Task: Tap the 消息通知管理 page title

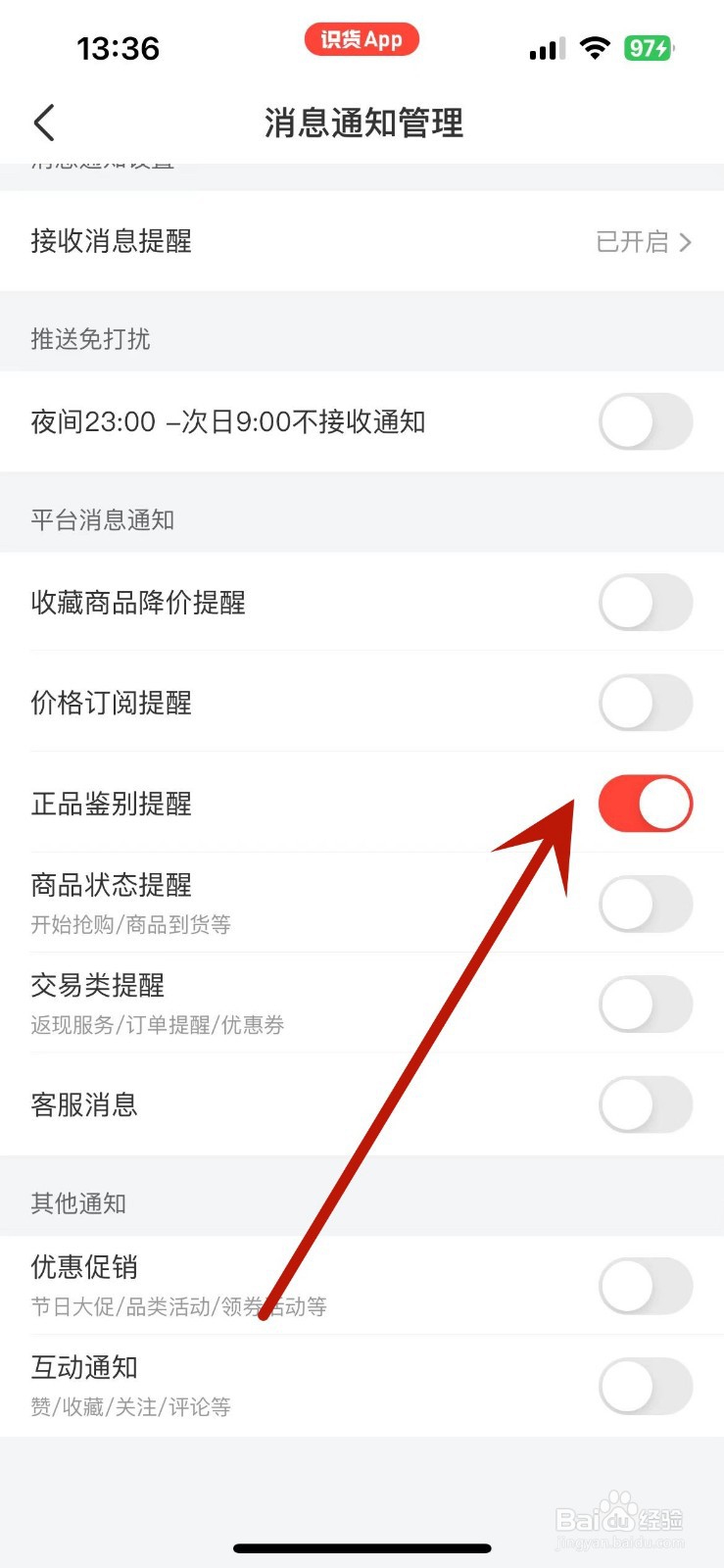Action: pyautogui.click(x=362, y=123)
